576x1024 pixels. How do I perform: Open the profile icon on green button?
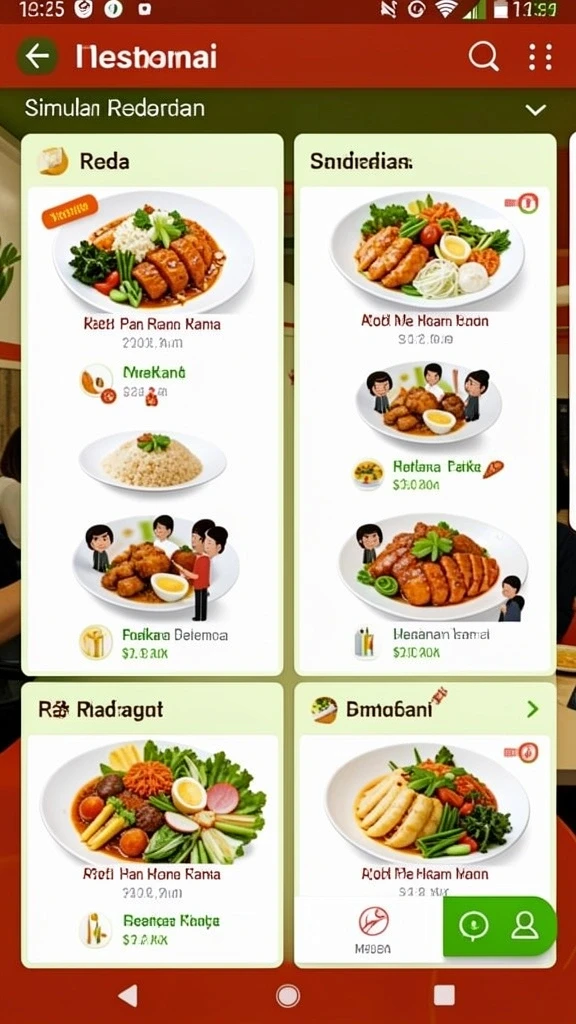pyautogui.click(x=524, y=925)
